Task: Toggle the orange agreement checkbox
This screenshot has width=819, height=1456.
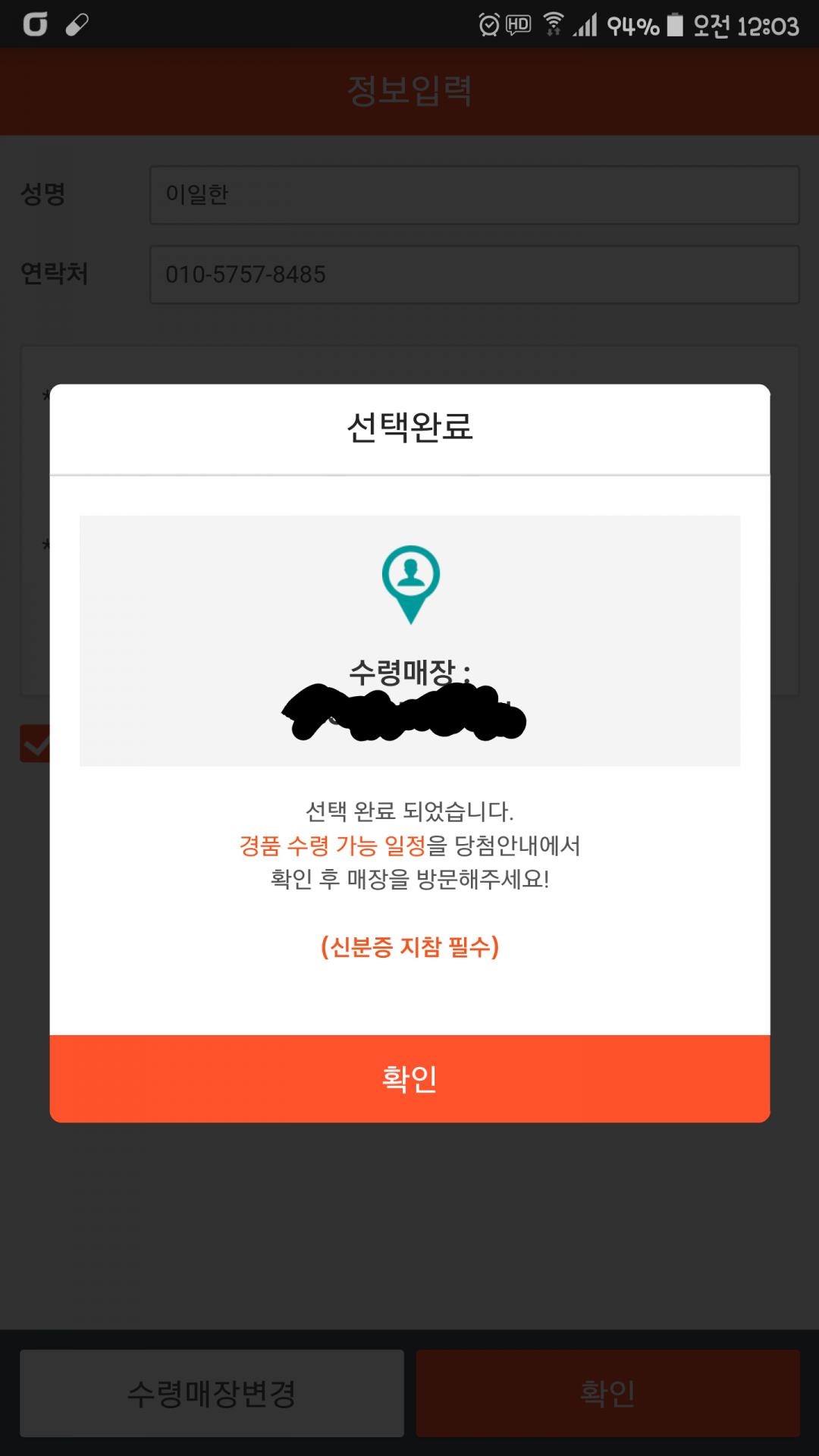Action: click(35, 743)
